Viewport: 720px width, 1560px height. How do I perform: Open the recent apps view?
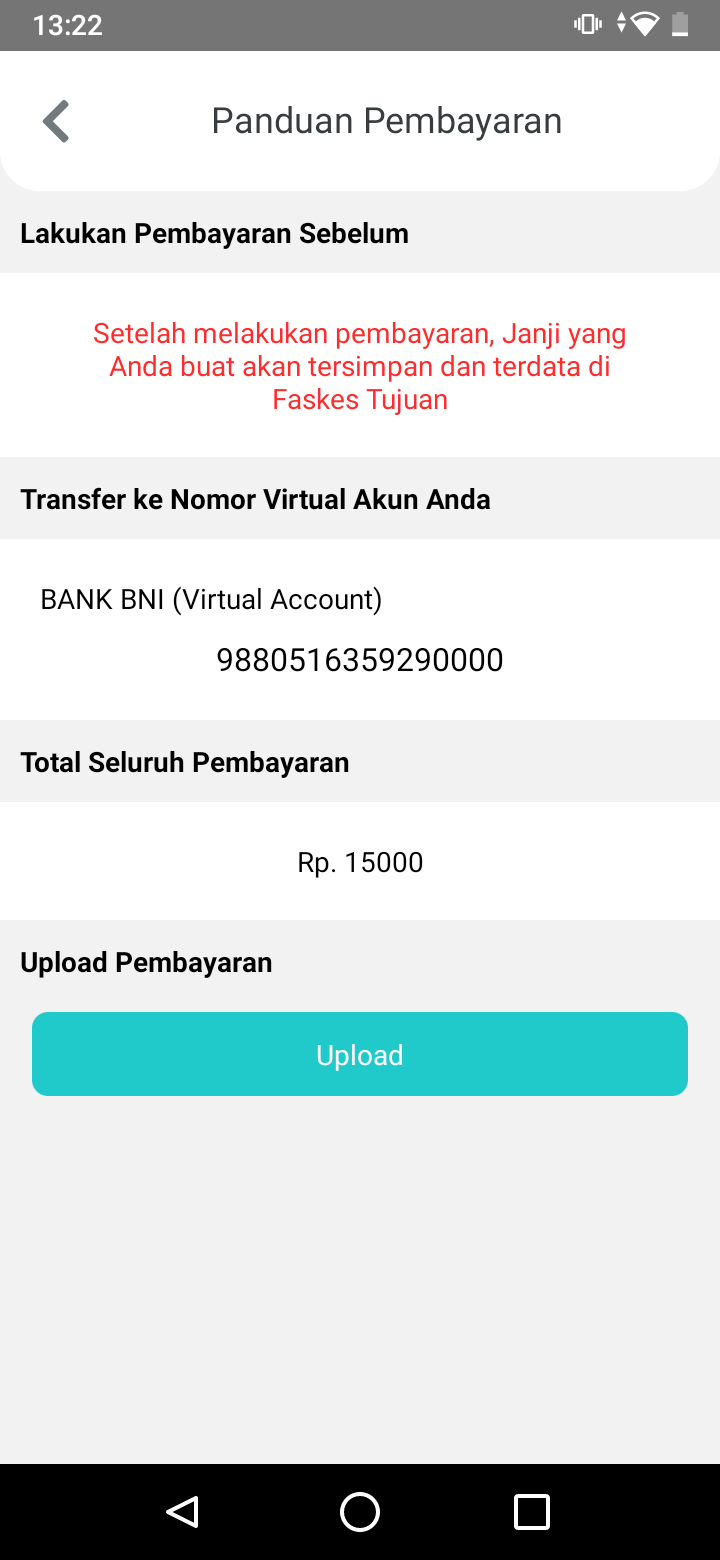click(532, 1511)
